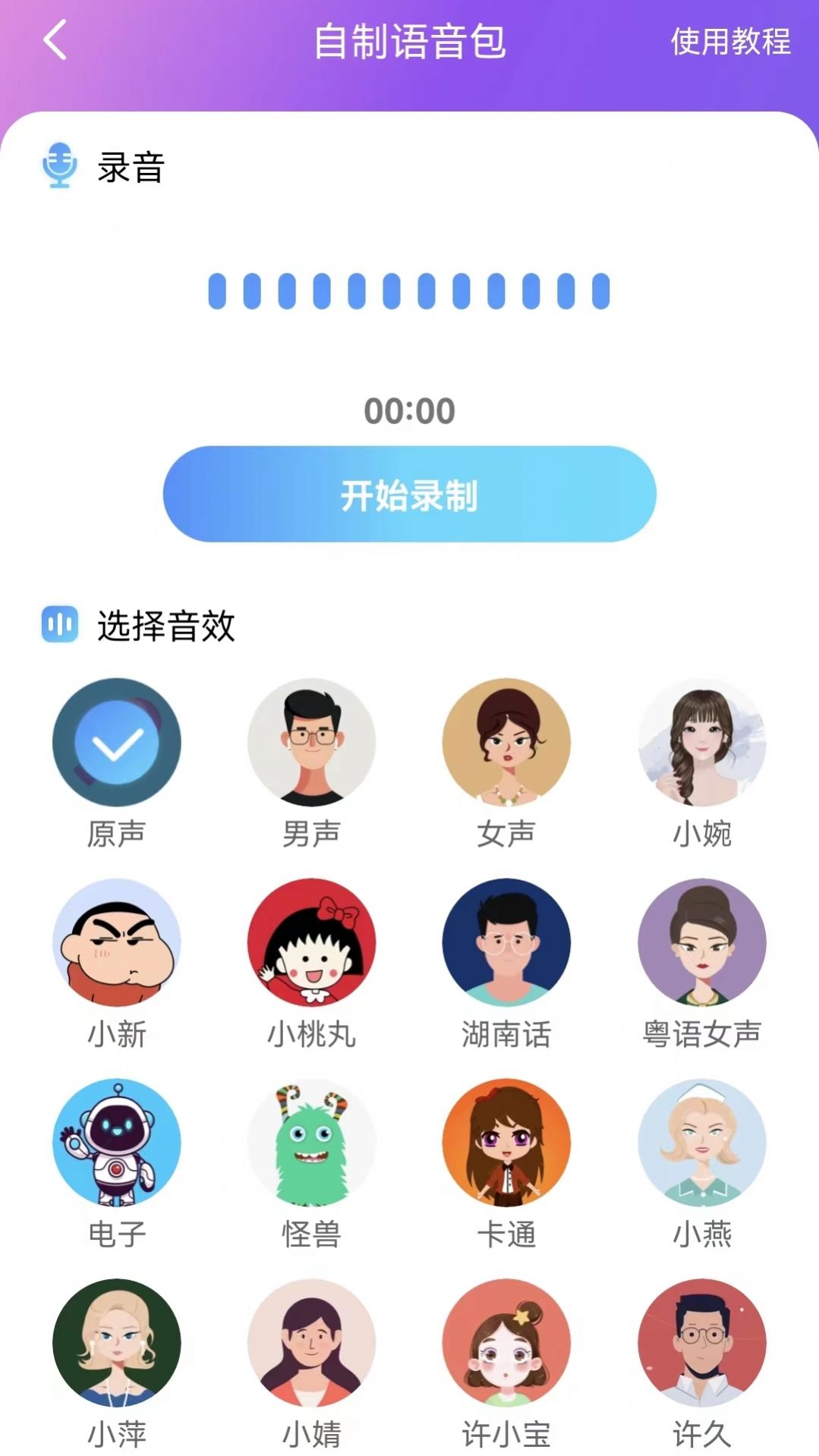The image size is (819, 1456).
Task: Select the currently checked 原声 original voice
Action: (x=116, y=744)
